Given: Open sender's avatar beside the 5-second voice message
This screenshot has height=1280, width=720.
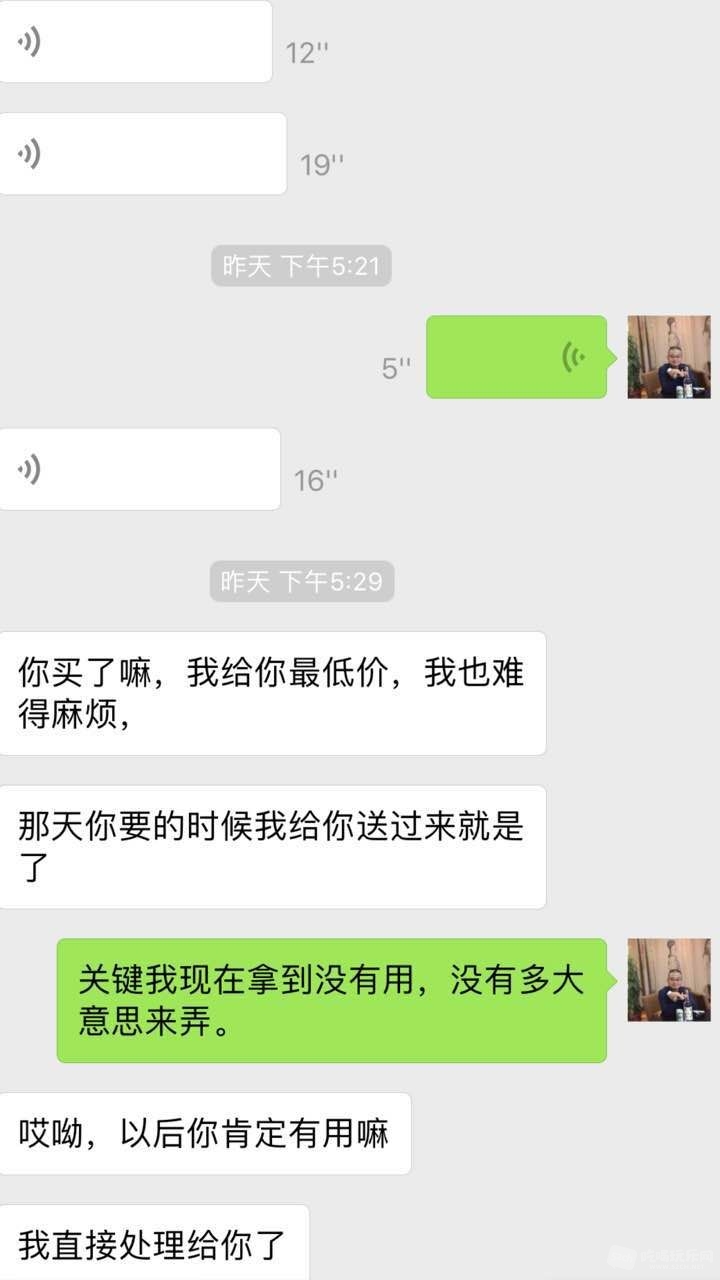Looking at the screenshot, I should coord(668,357).
